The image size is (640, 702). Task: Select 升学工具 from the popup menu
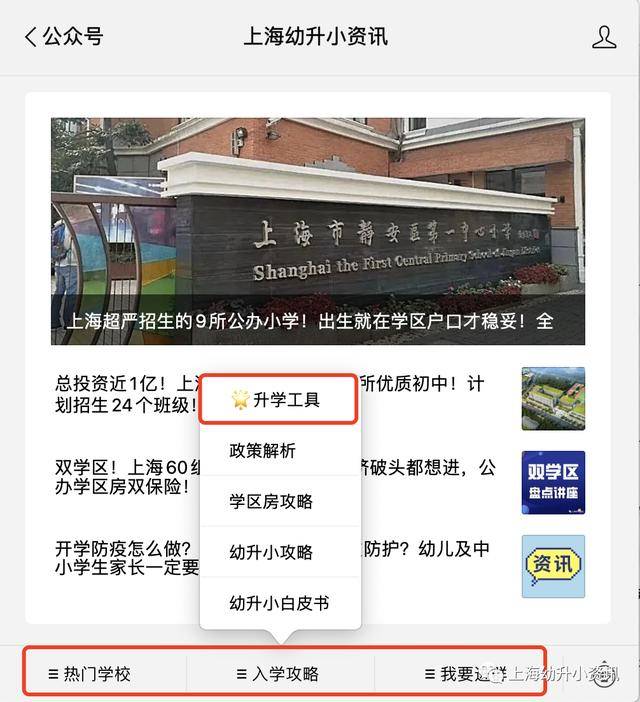pyautogui.click(x=278, y=400)
